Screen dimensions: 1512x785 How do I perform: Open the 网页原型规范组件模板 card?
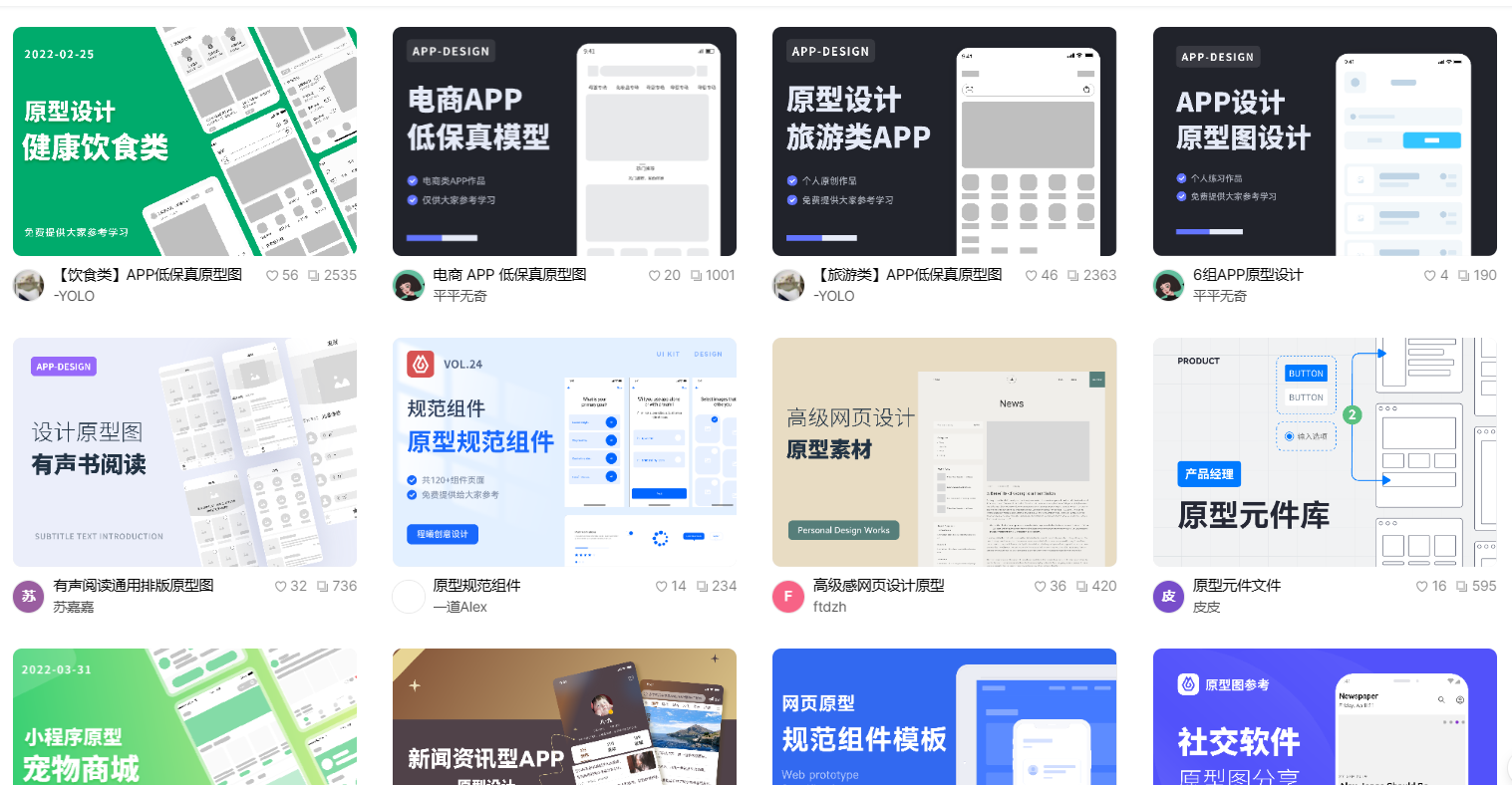click(x=944, y=717)
